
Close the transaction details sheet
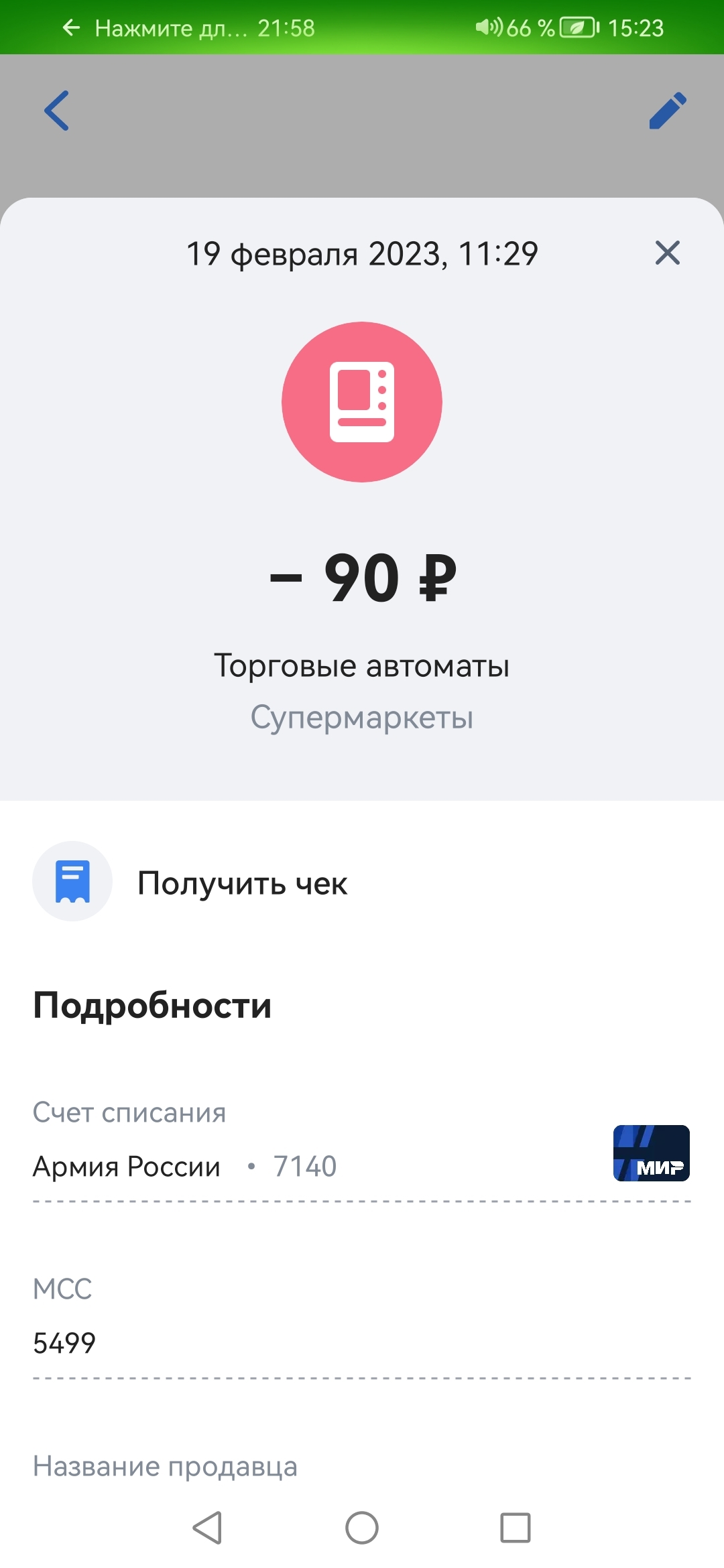pos(667,253)
